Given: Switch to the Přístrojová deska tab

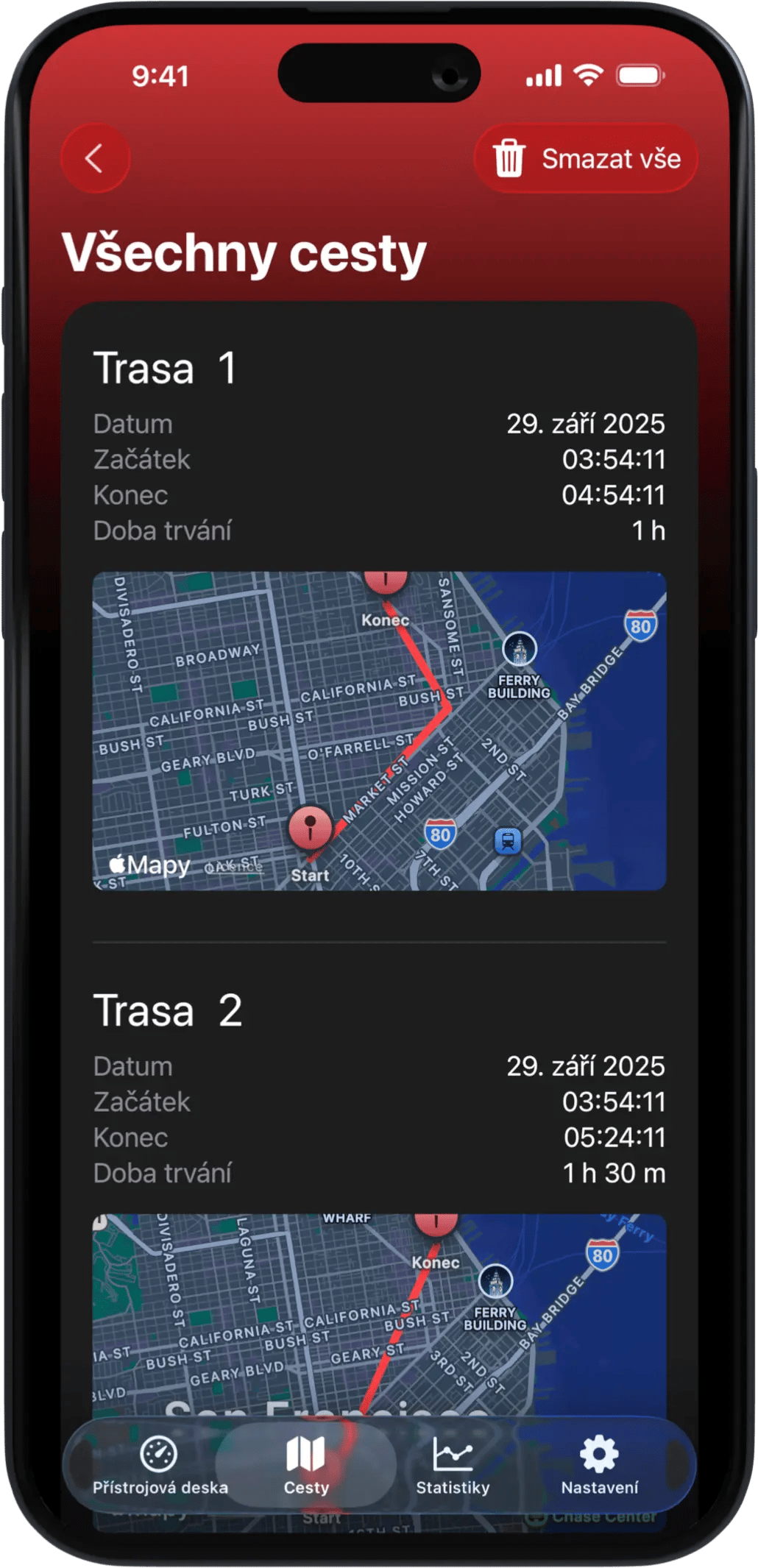Looking at the screenshot, I should tap(160, 1464).
